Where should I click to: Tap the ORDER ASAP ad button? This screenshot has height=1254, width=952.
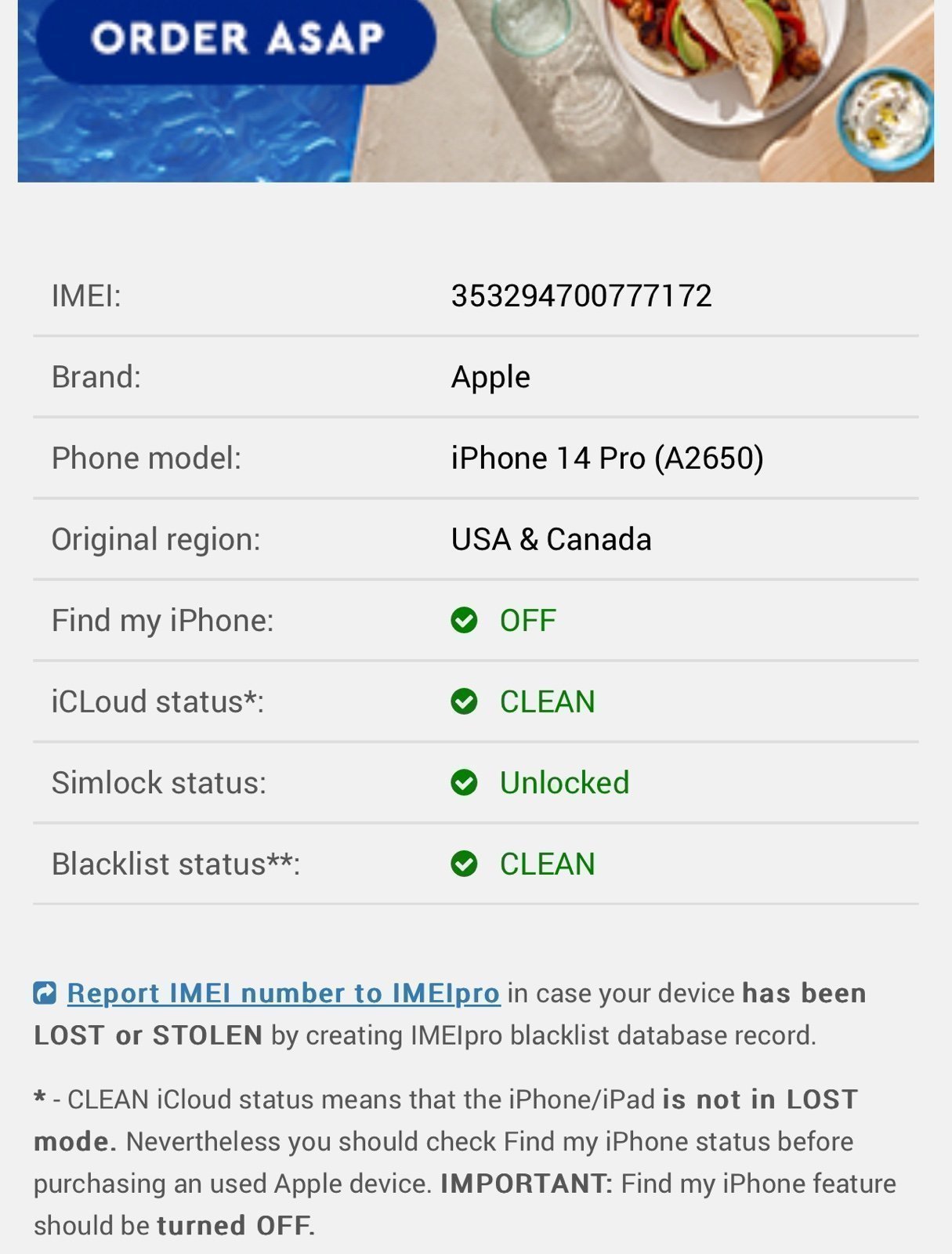coord(237,39)
